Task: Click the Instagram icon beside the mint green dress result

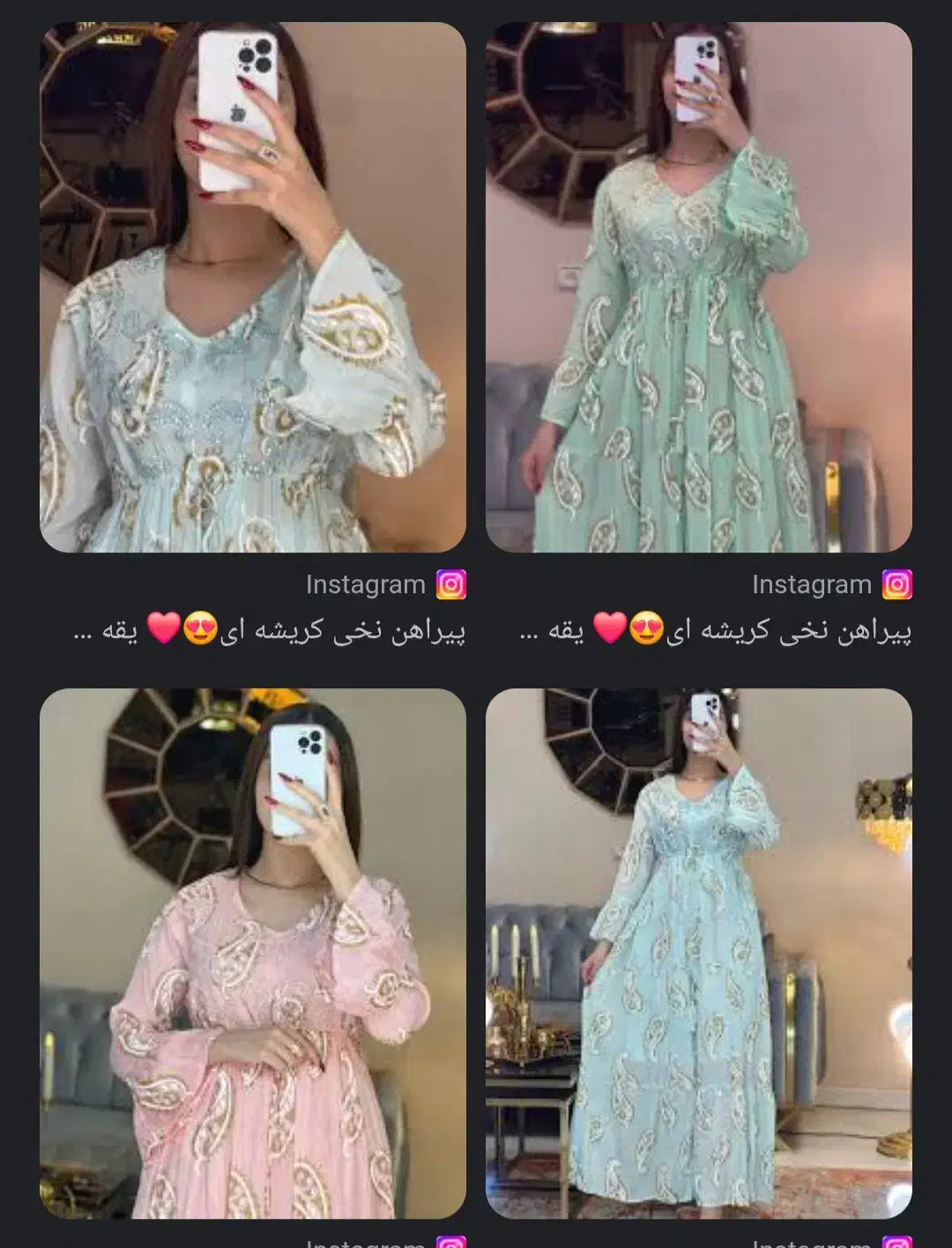Action: tap(897, 583)
